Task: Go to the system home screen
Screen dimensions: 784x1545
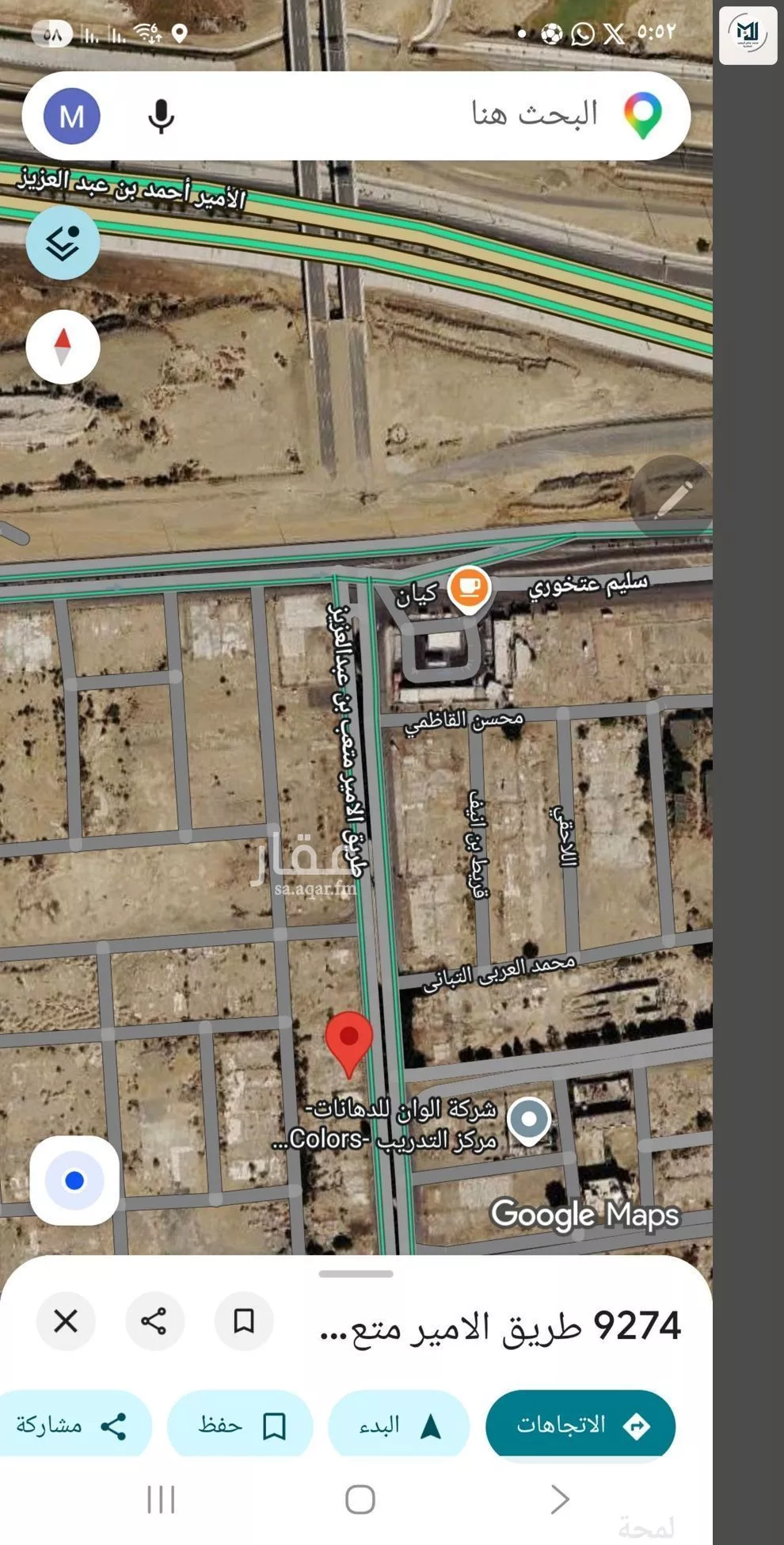Action: click(360, 1499)
